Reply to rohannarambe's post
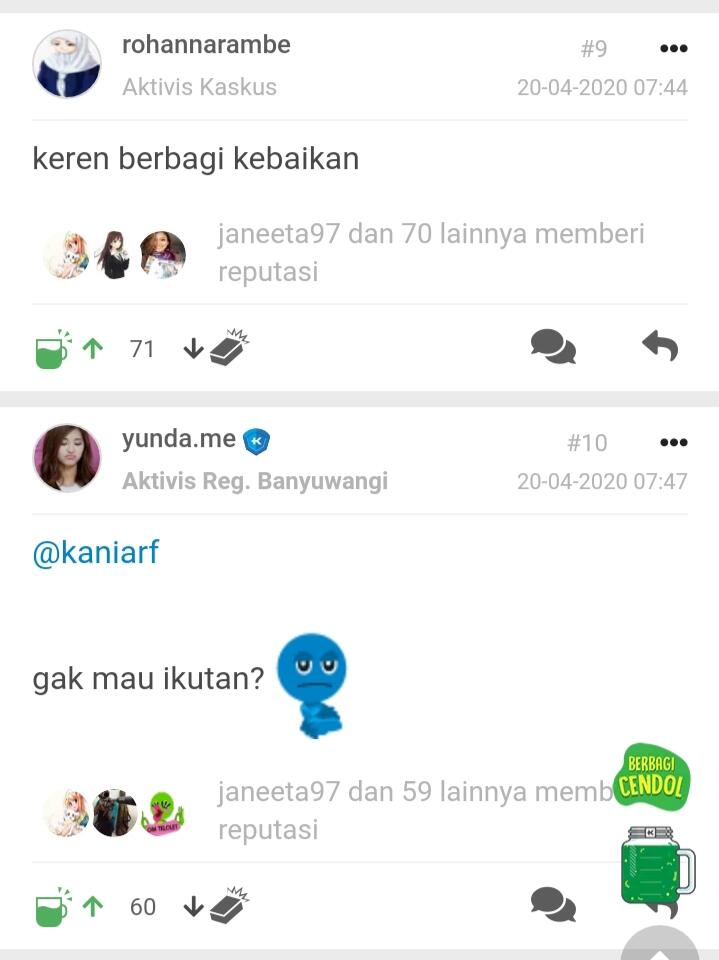The height and width of the screenshot is (960, 719). coord(660,347)
